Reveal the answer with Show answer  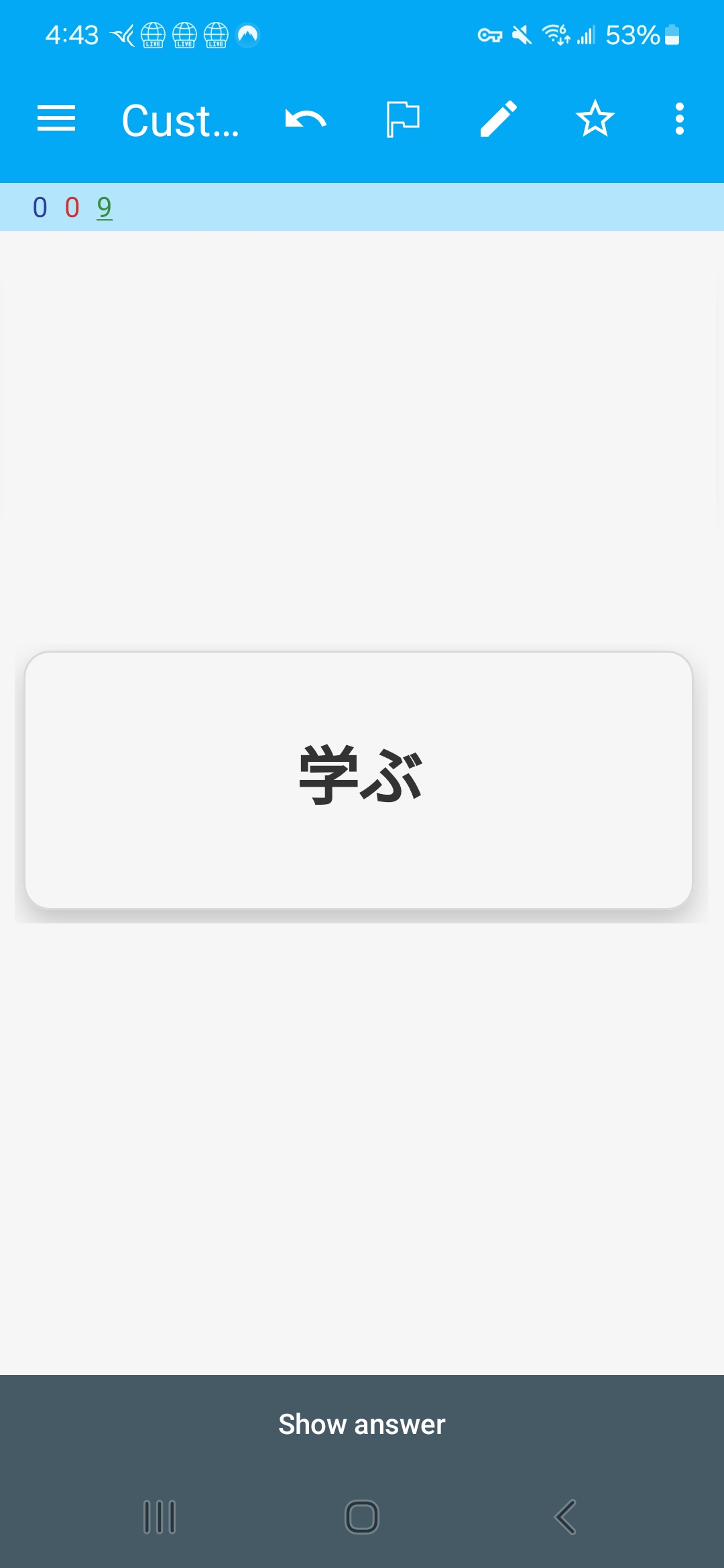[x=362, y=1424]
